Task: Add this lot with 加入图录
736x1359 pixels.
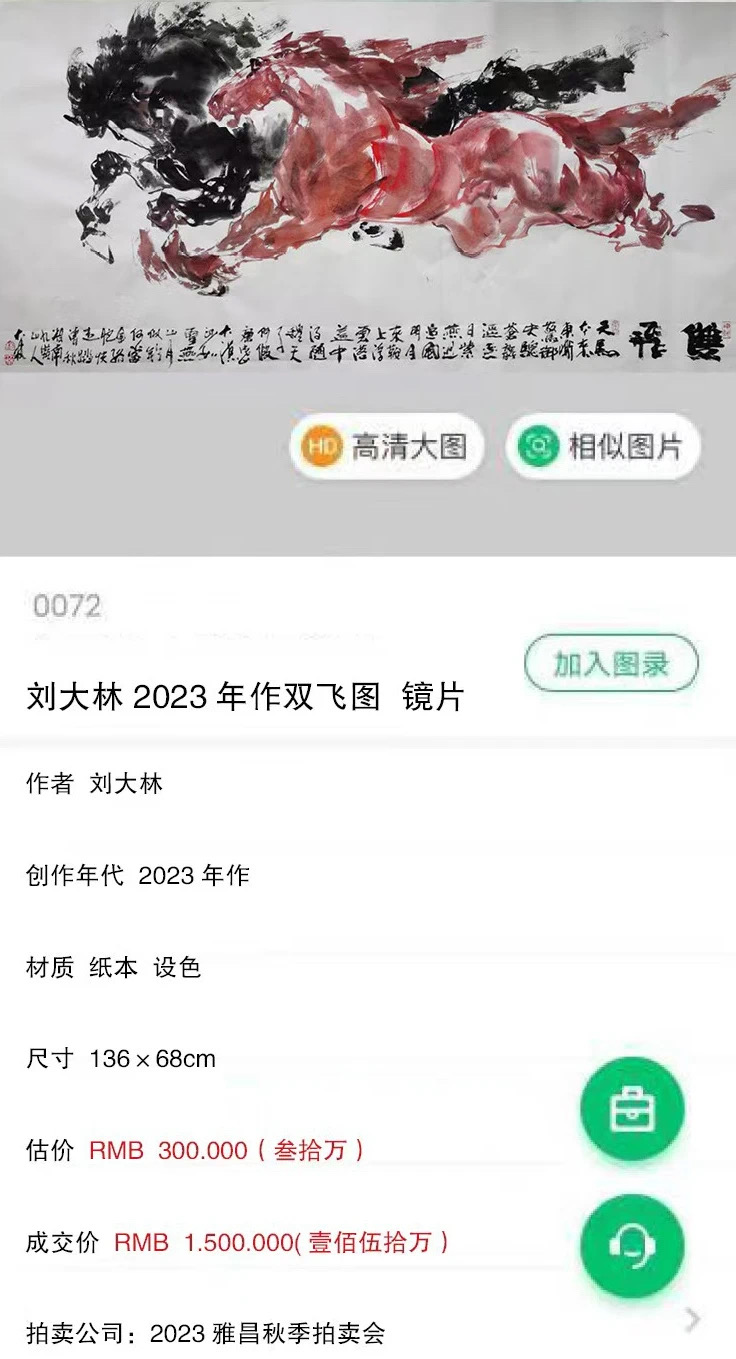Action: 611,664
